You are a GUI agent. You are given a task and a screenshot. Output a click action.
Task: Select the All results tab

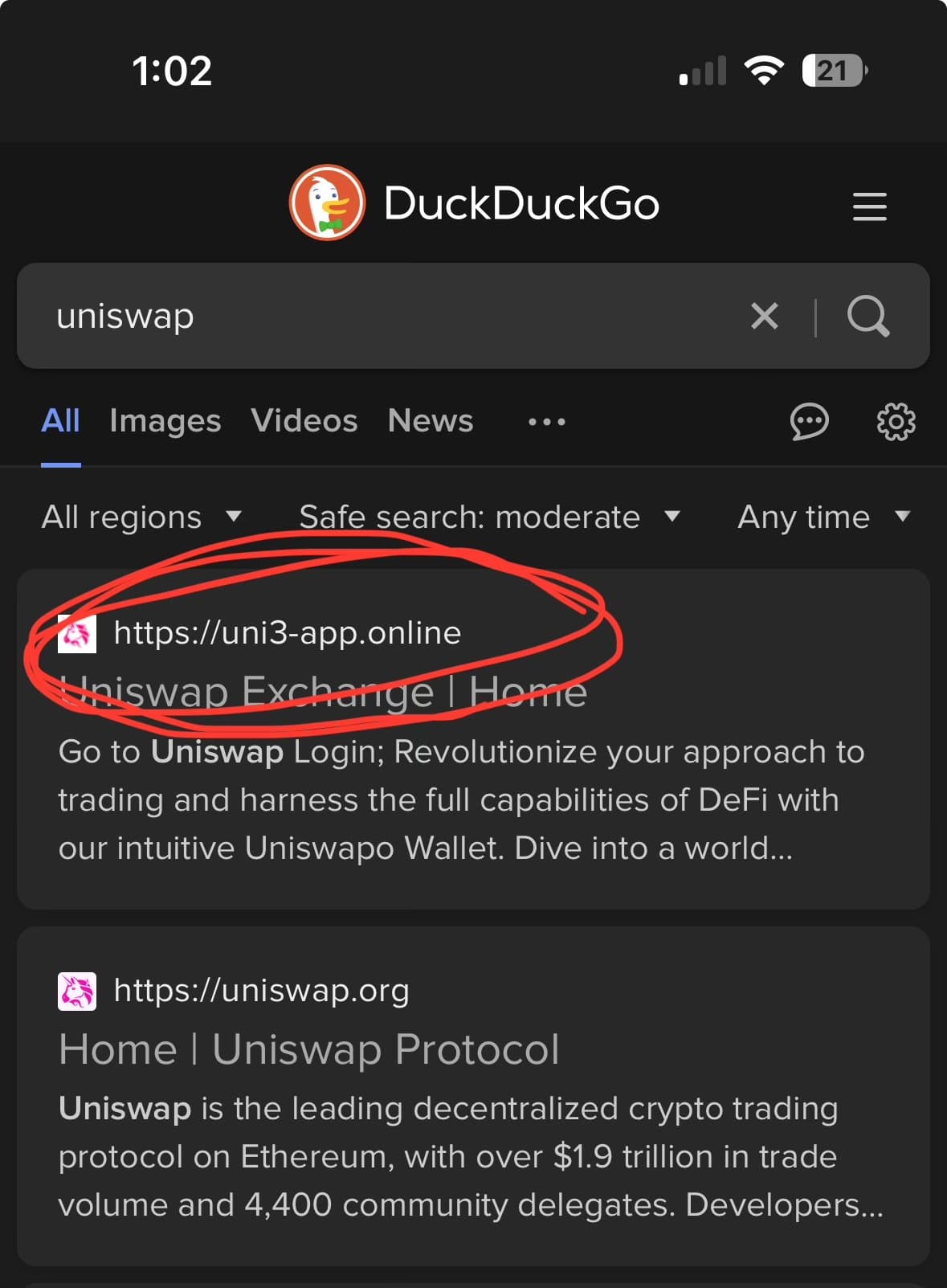tap(60, 421)
